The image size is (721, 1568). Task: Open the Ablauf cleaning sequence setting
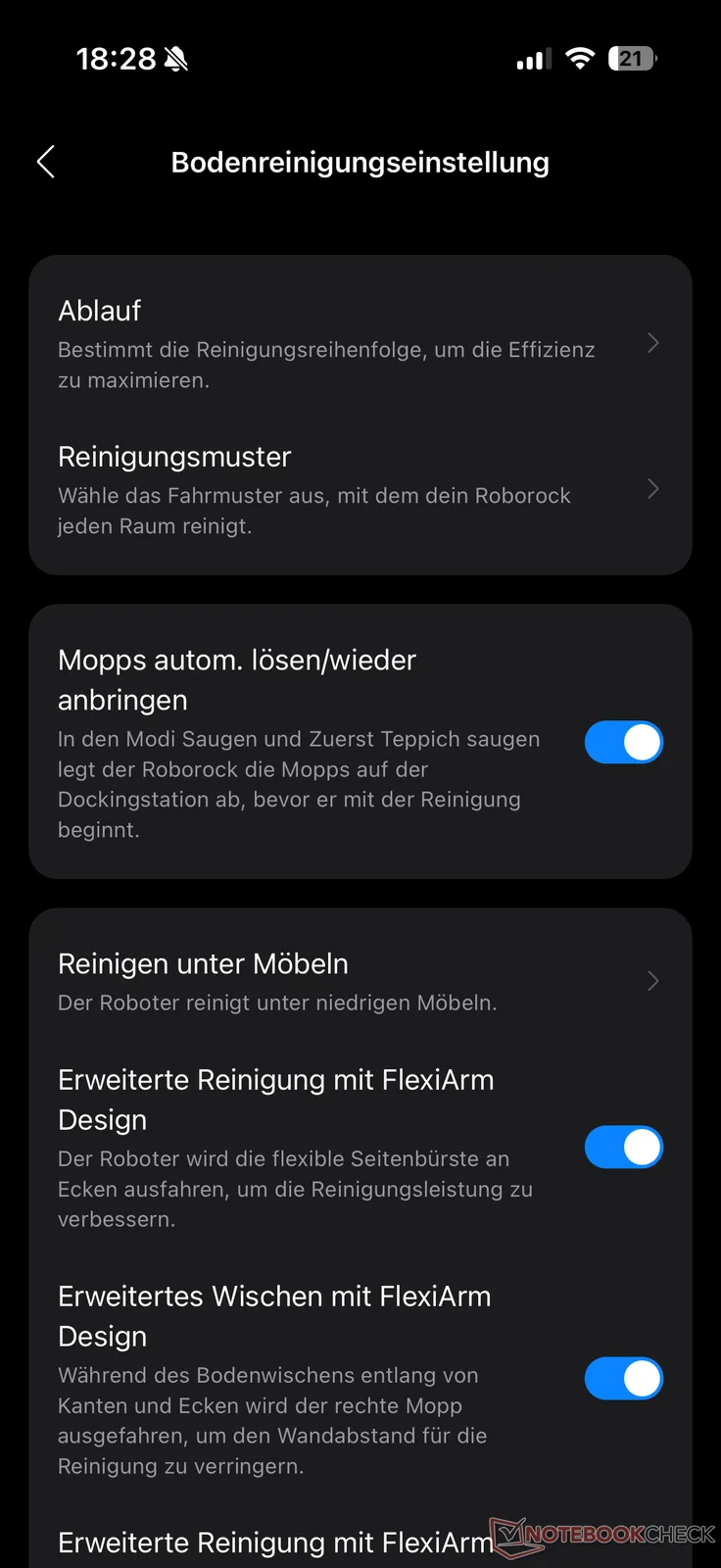pos(359,343)
